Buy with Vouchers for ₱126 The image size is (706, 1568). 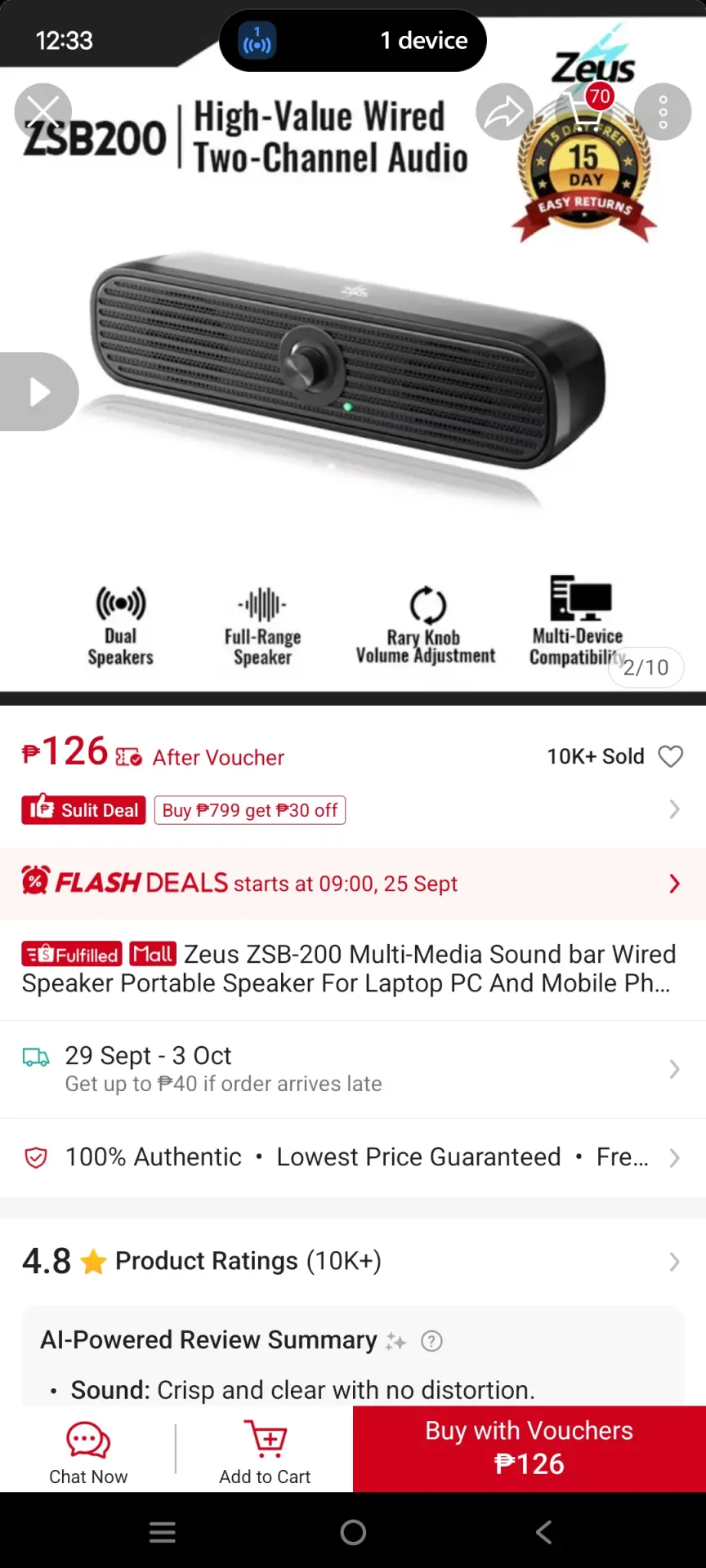click(529, 1449)
